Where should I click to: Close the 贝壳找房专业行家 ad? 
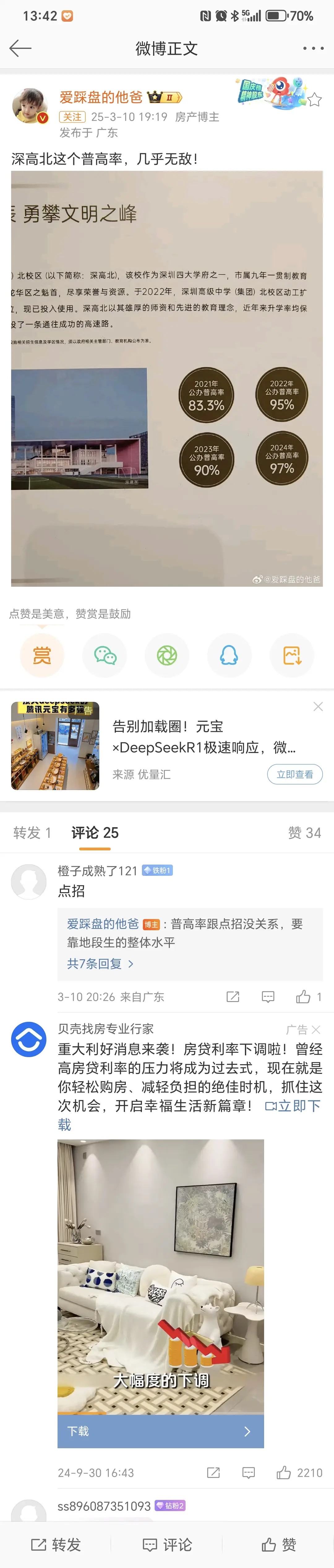[x=316, y=1029]
